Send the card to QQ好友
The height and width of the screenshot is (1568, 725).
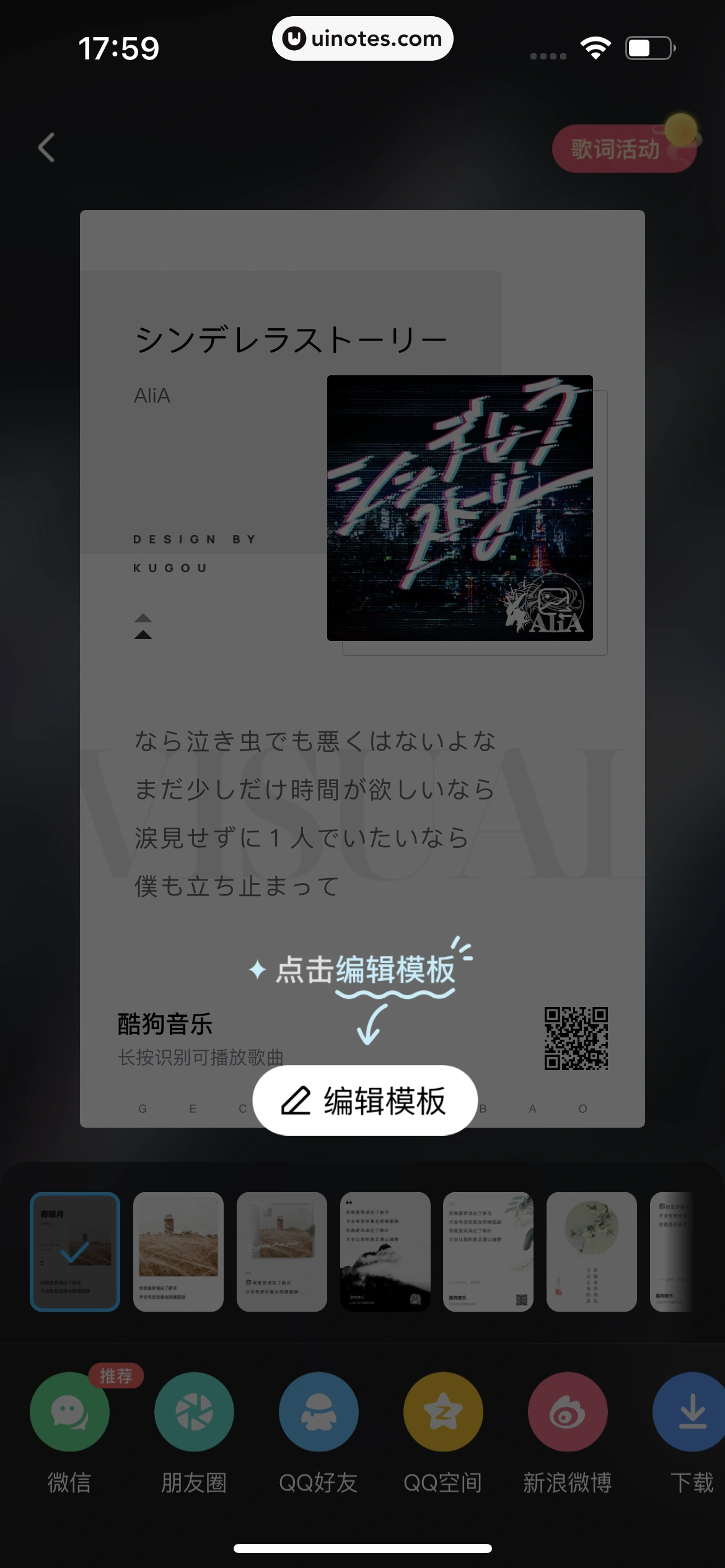319,1412
